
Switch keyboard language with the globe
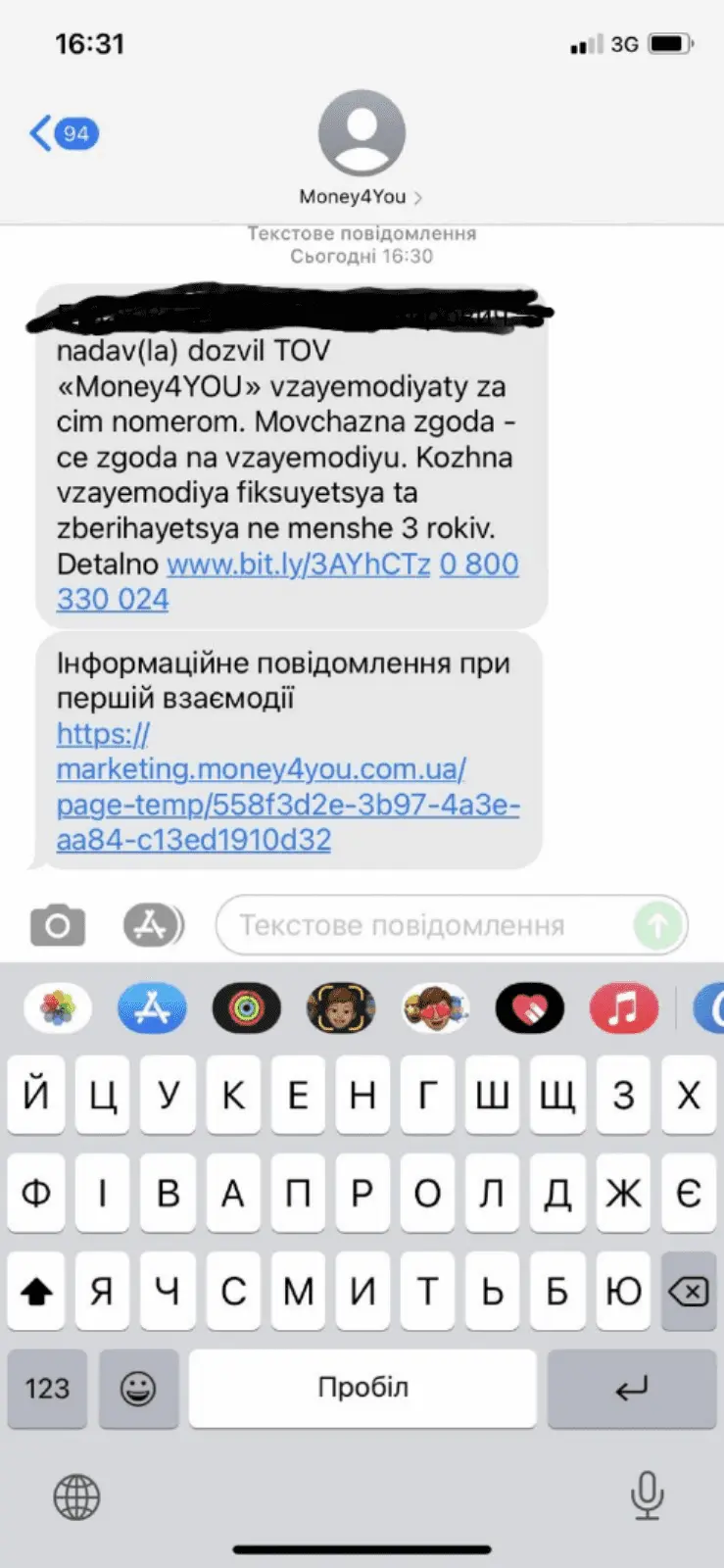76,1496
